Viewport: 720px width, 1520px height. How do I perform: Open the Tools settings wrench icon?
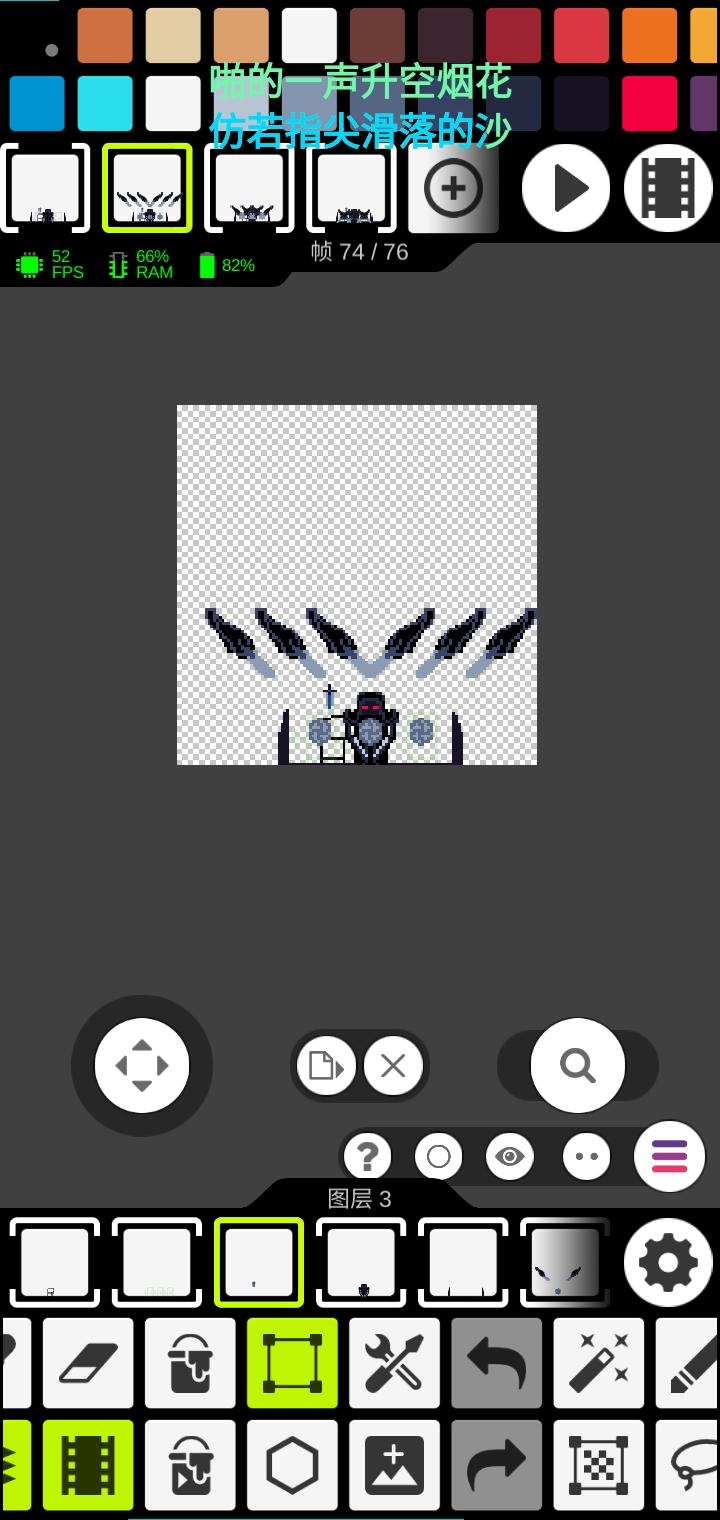(x=394, y=1363)
